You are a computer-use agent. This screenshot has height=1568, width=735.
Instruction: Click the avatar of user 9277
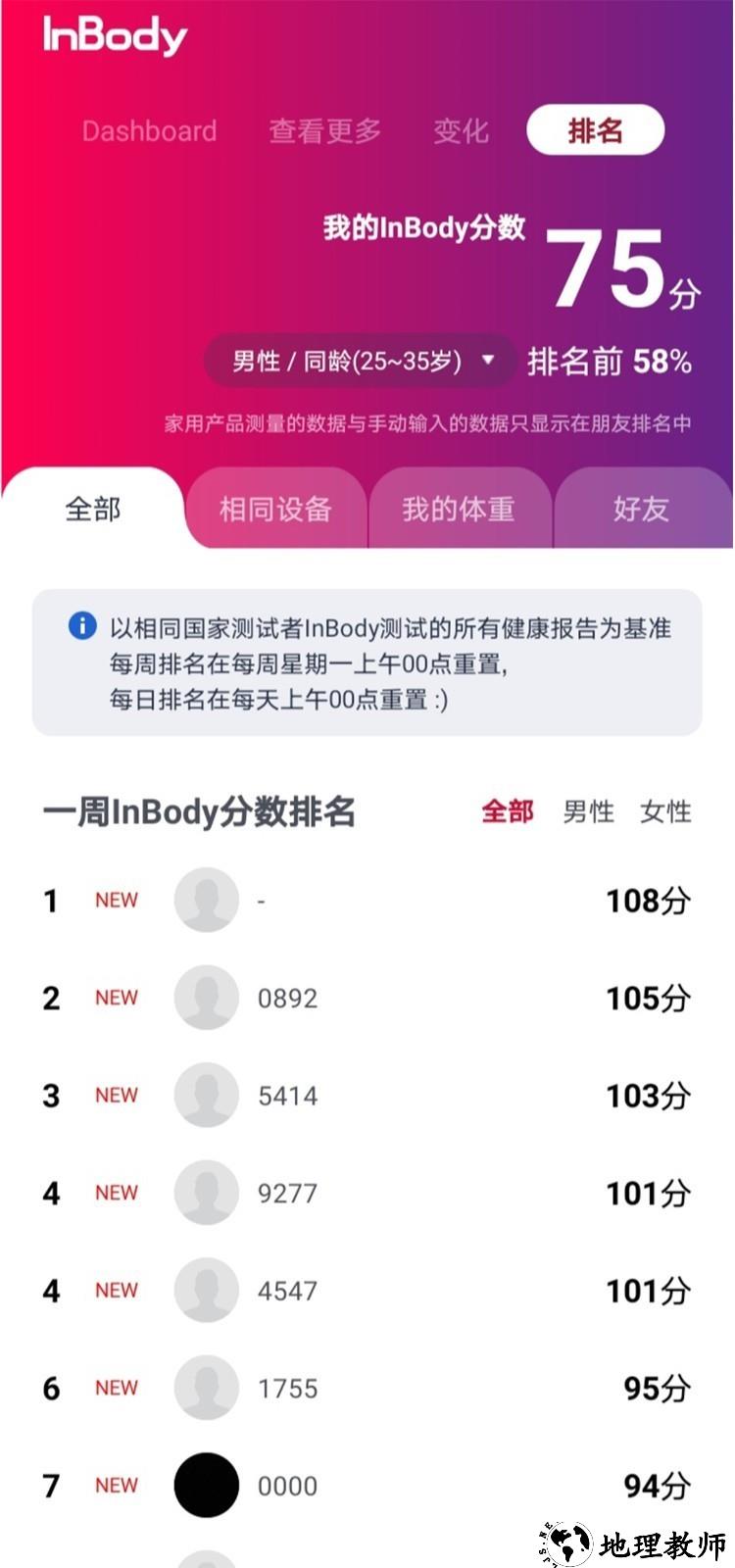pos(206,1193)
